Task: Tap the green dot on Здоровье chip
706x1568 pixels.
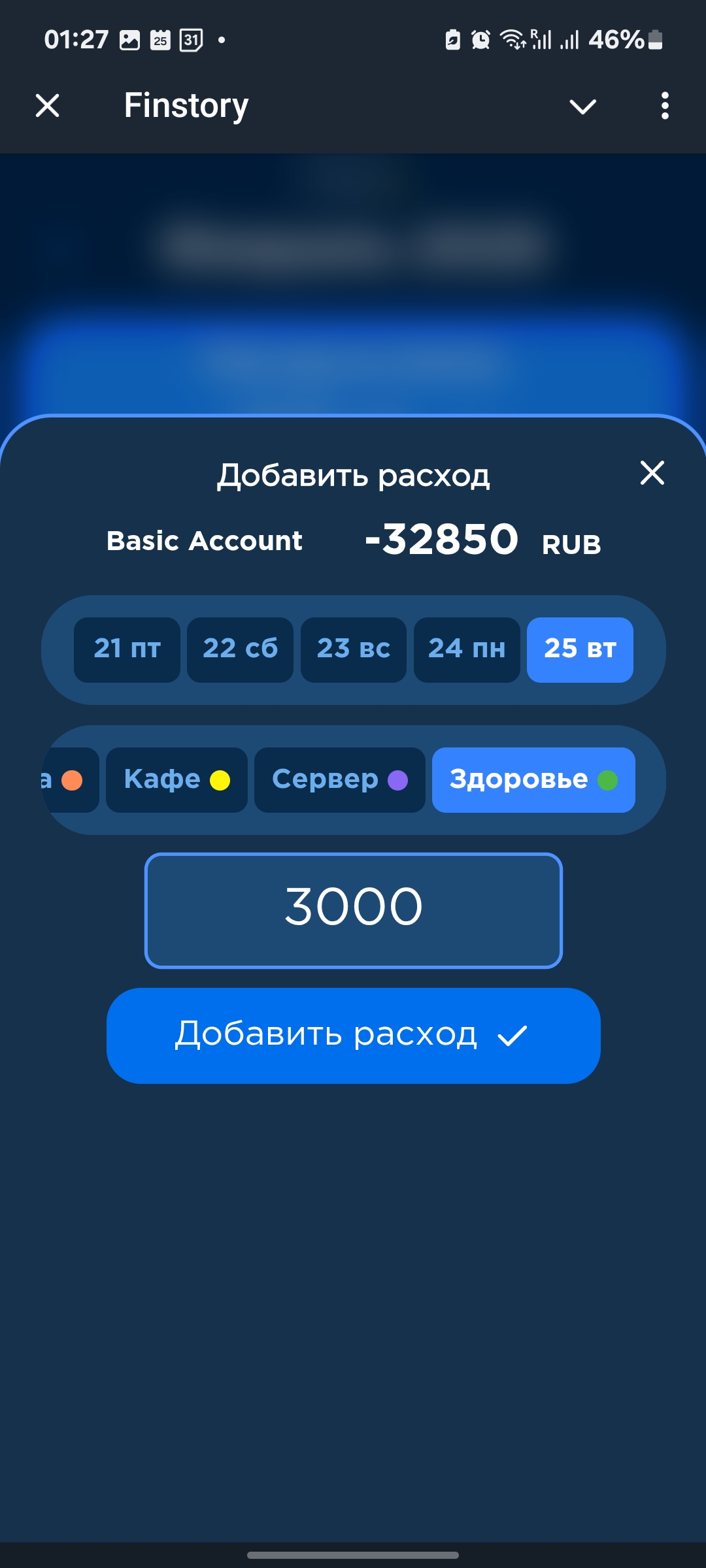Action: click(x=608, y=779)
